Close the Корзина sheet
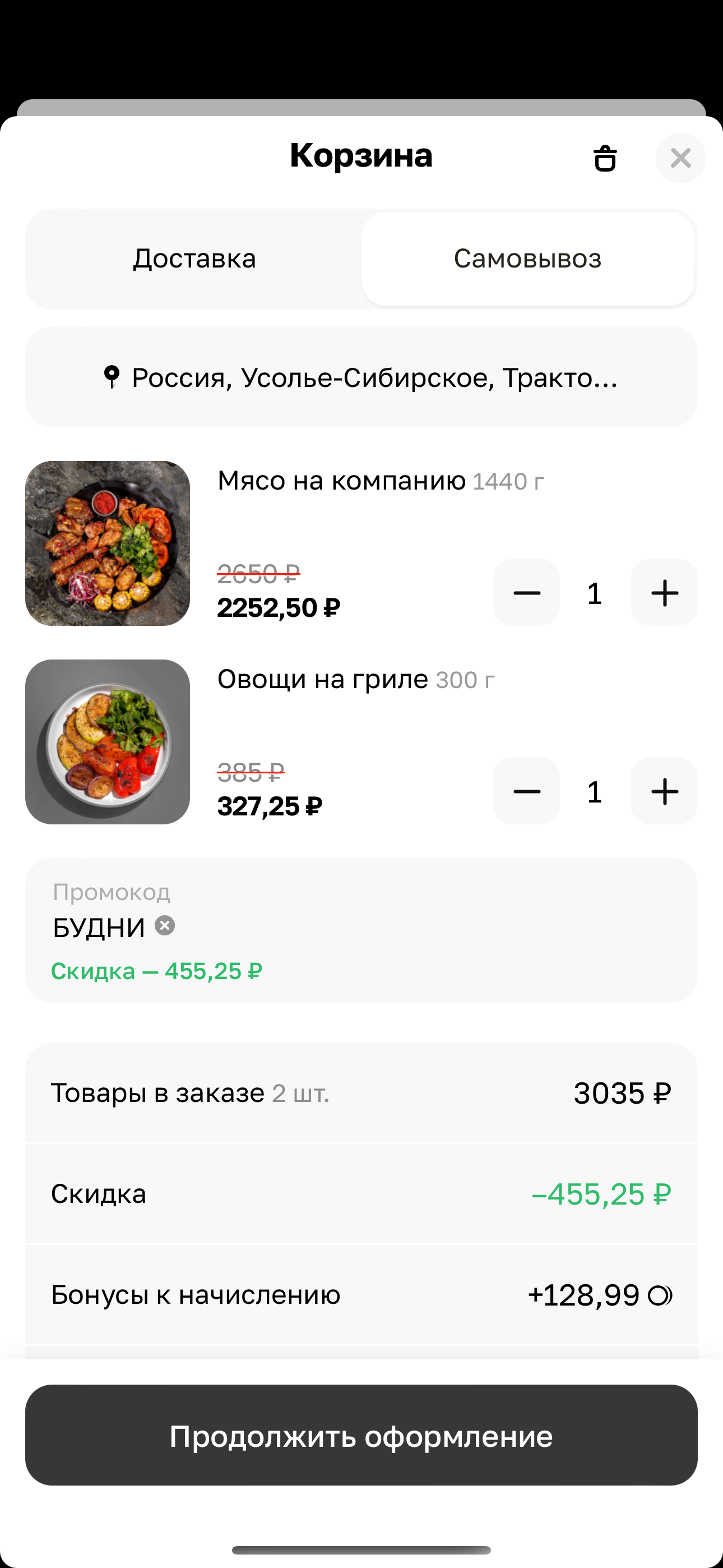The image size is (723, 1568). click(x=680, y=158)
